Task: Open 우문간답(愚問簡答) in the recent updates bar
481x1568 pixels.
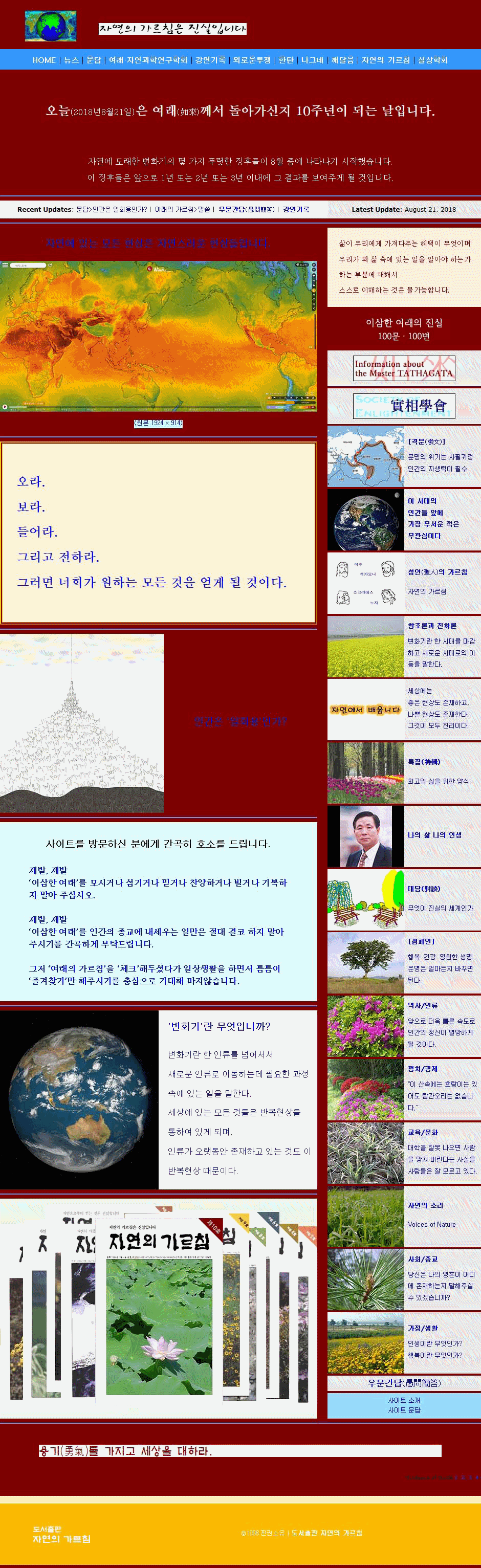Action: 247,209
